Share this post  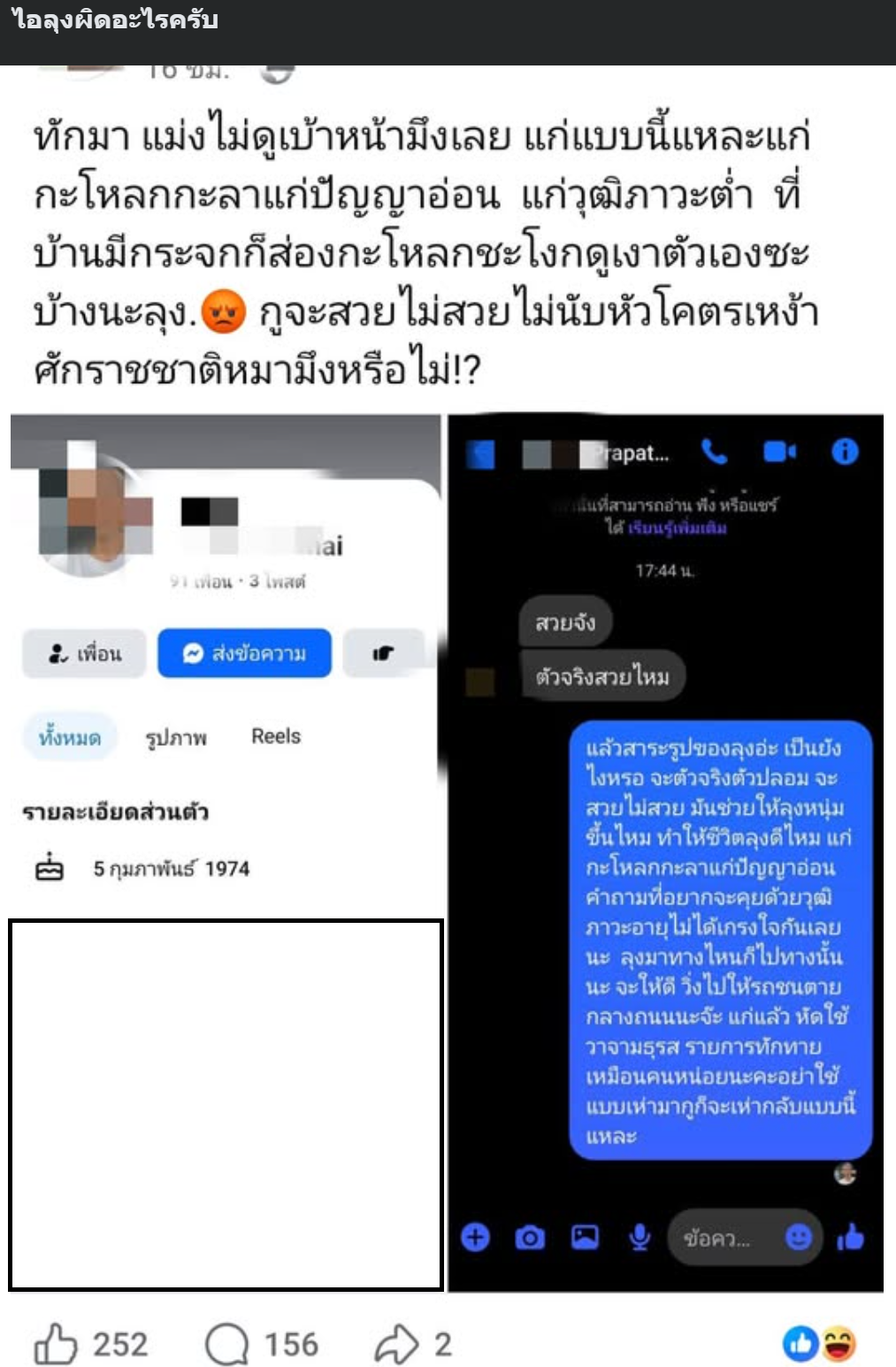pyautogui.click(x=395, y=1343)
